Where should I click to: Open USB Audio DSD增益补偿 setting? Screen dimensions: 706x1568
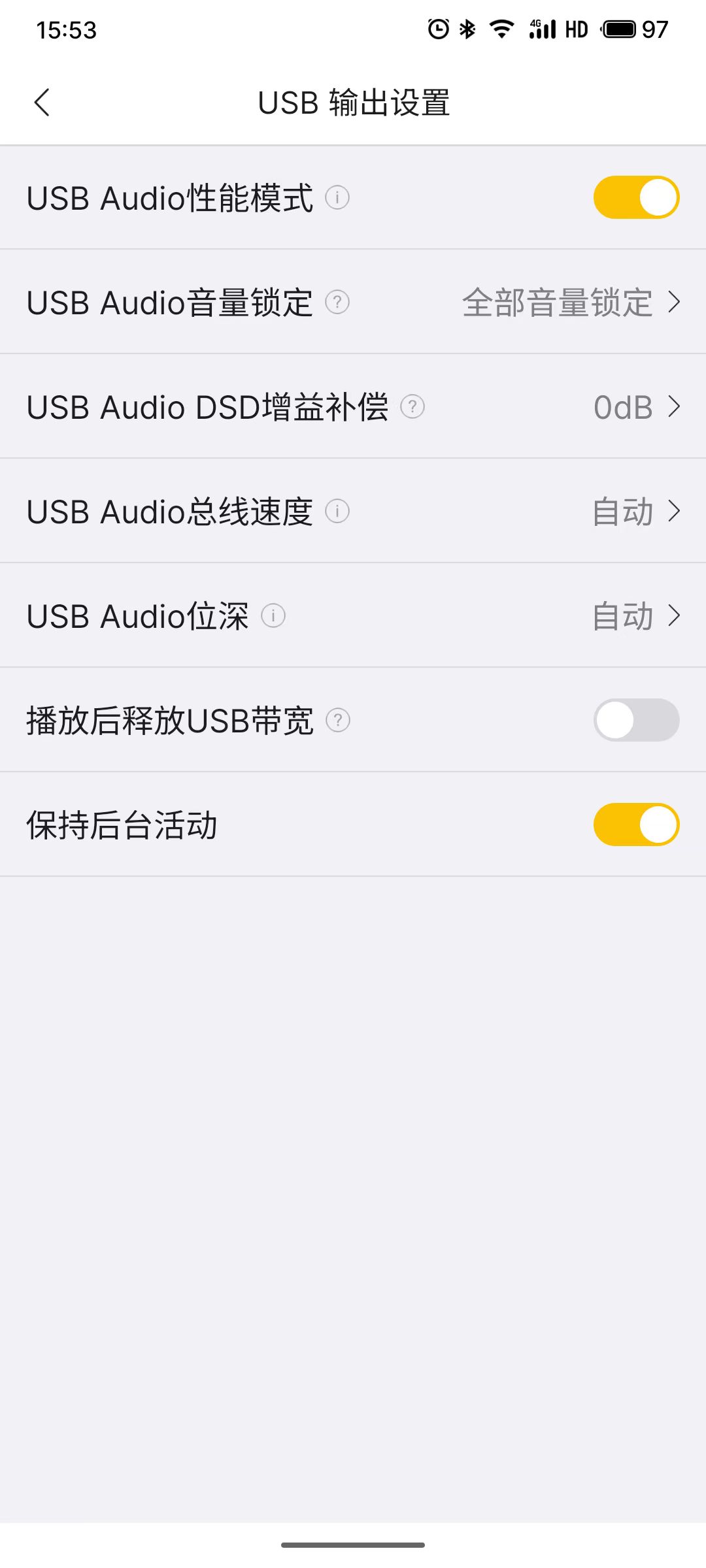[634, 407]
